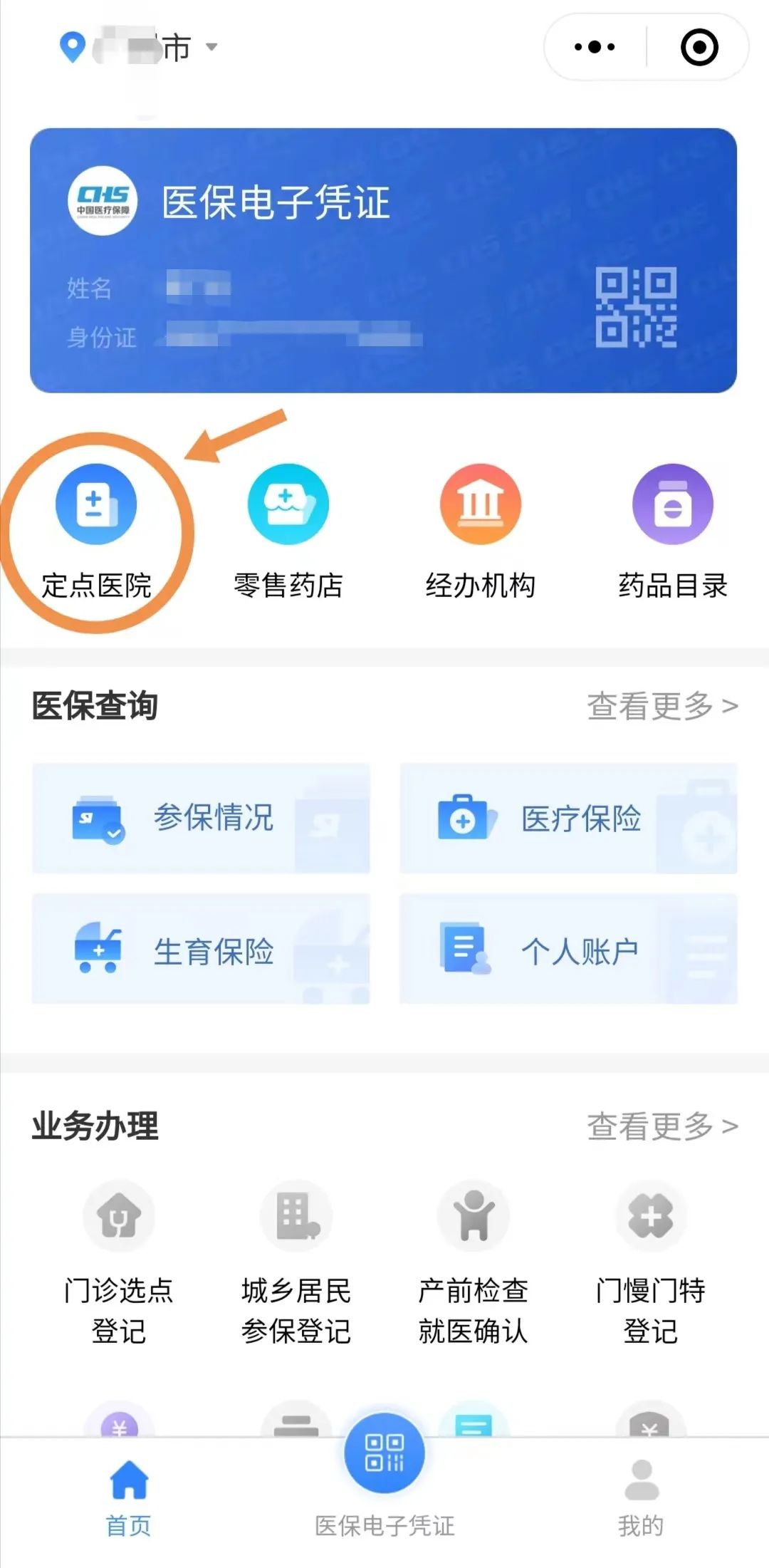Select 产前检查就医确认 prenatal check confirmation
Viewport: 769px width, 1568px height.
click(x=474, y=1268)
